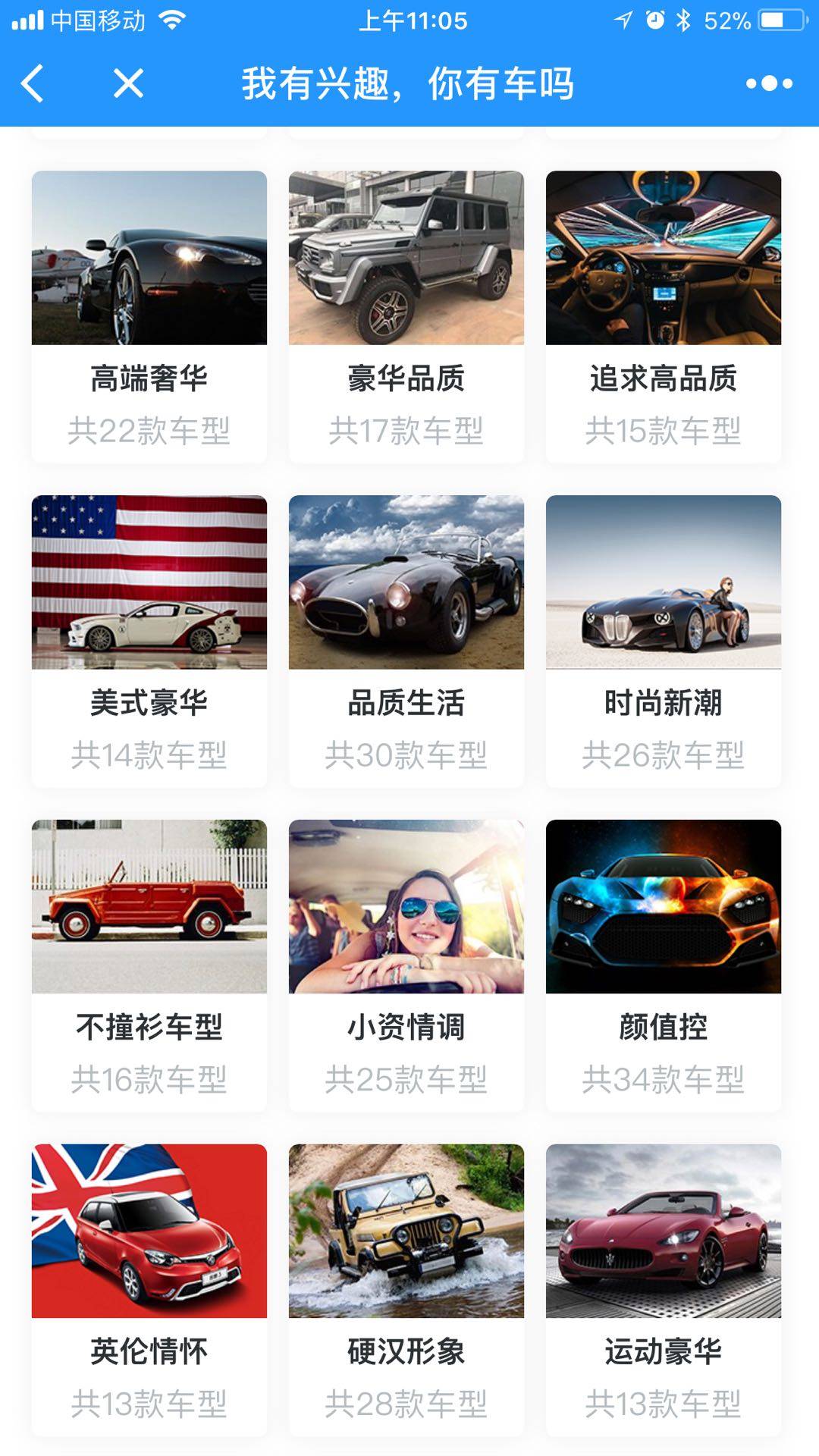The image size is (819, 1456).
Task: Go back using the header arrow
Action: click(33, 83)
